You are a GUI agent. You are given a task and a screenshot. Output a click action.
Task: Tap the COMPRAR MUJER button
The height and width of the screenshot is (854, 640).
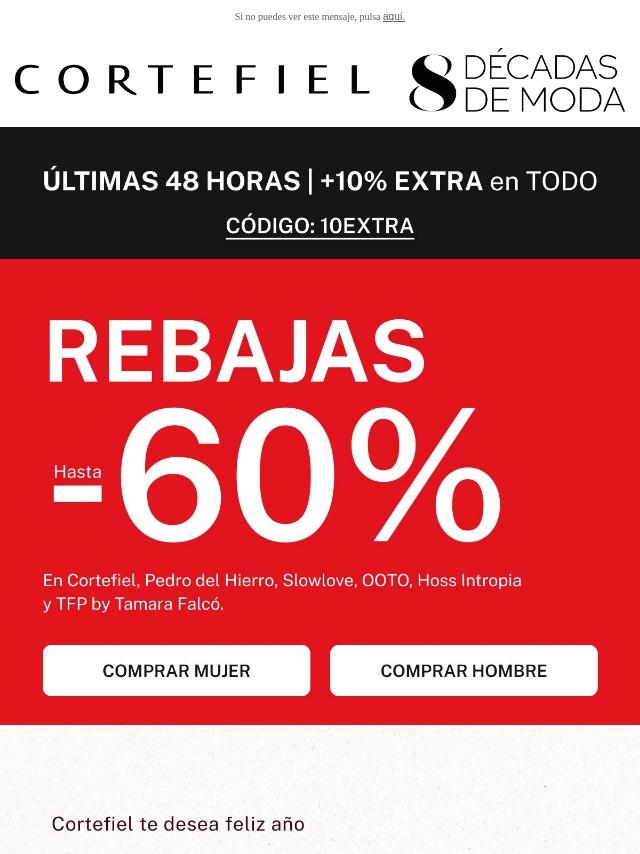pos(176,670)
